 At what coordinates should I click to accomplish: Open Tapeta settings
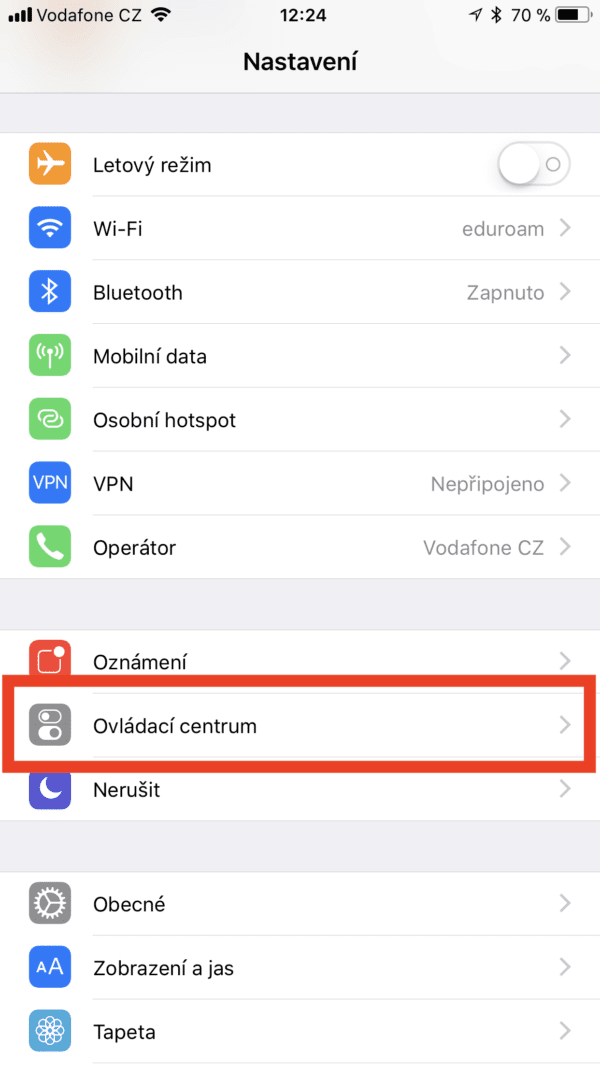point(300,1032)
